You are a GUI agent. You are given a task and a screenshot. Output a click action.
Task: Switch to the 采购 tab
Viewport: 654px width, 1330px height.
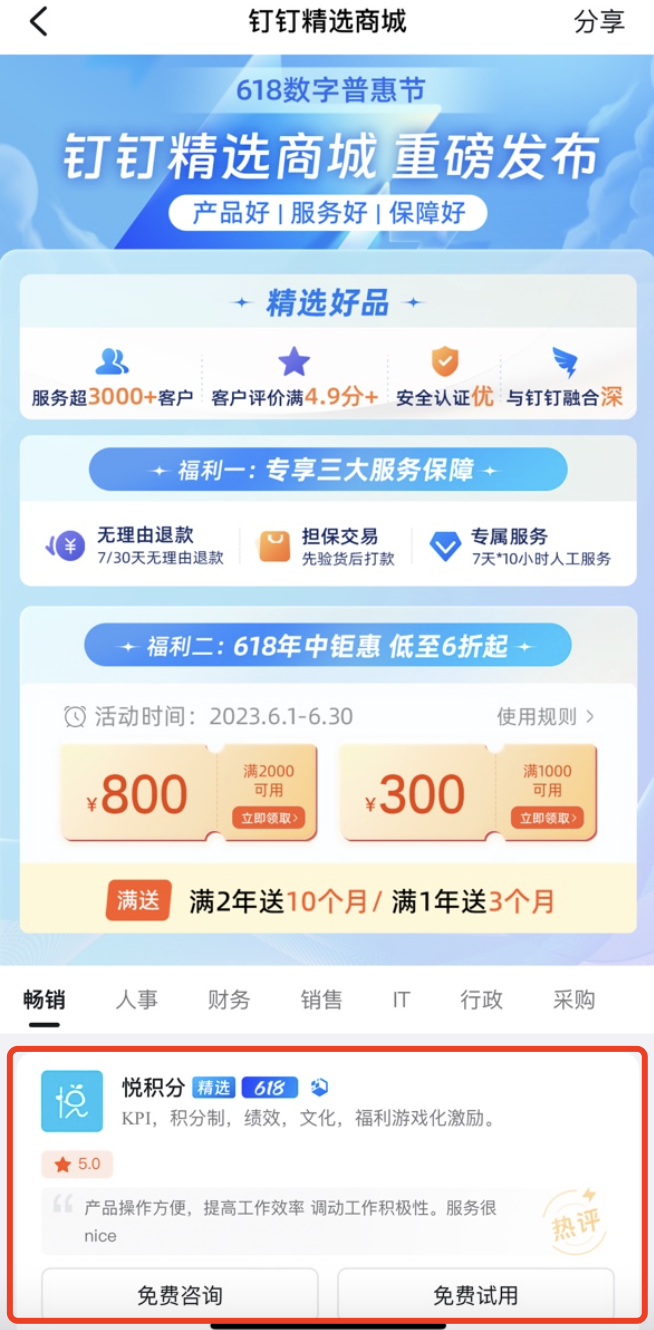pyautogui.click(x=574, y=999)
